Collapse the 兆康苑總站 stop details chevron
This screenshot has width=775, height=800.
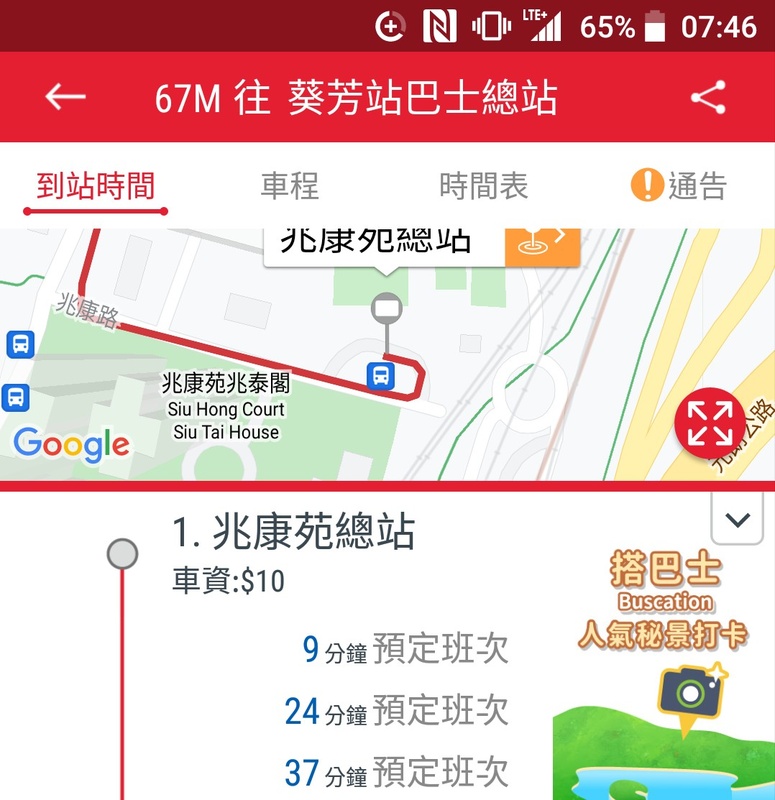(x=738, y=519)
